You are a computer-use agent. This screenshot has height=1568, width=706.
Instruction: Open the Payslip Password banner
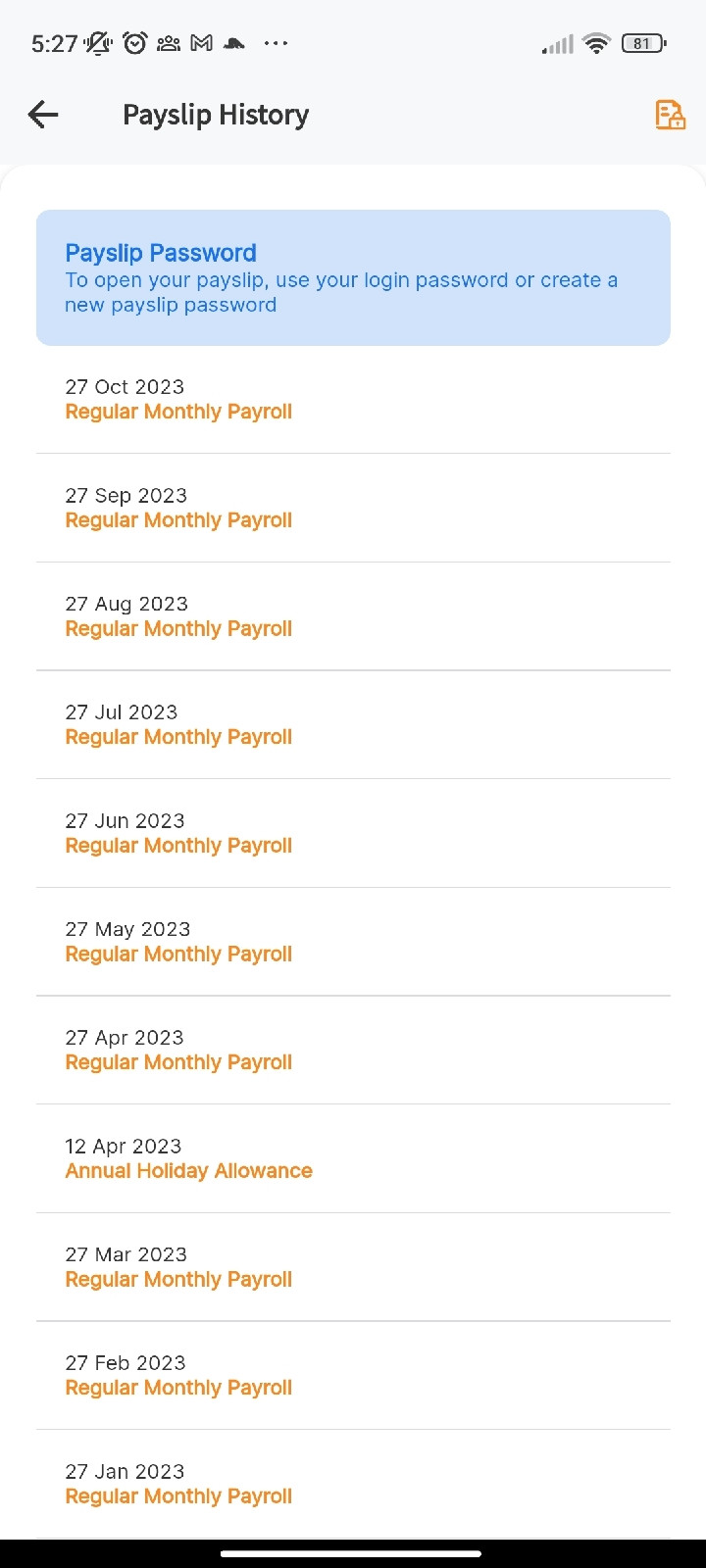click(353, 277)
